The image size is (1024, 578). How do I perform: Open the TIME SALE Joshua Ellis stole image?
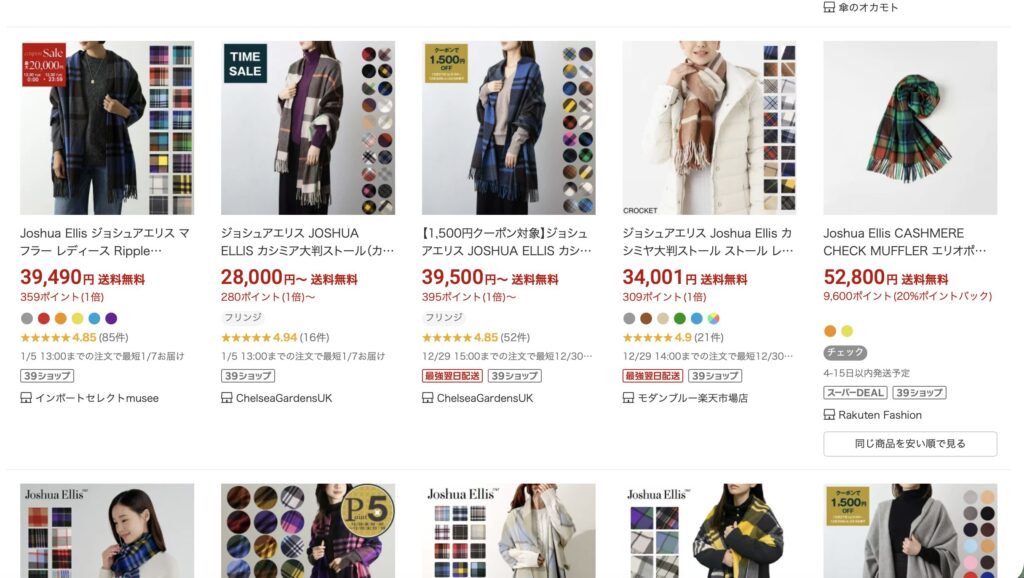[x=308, y=128]
